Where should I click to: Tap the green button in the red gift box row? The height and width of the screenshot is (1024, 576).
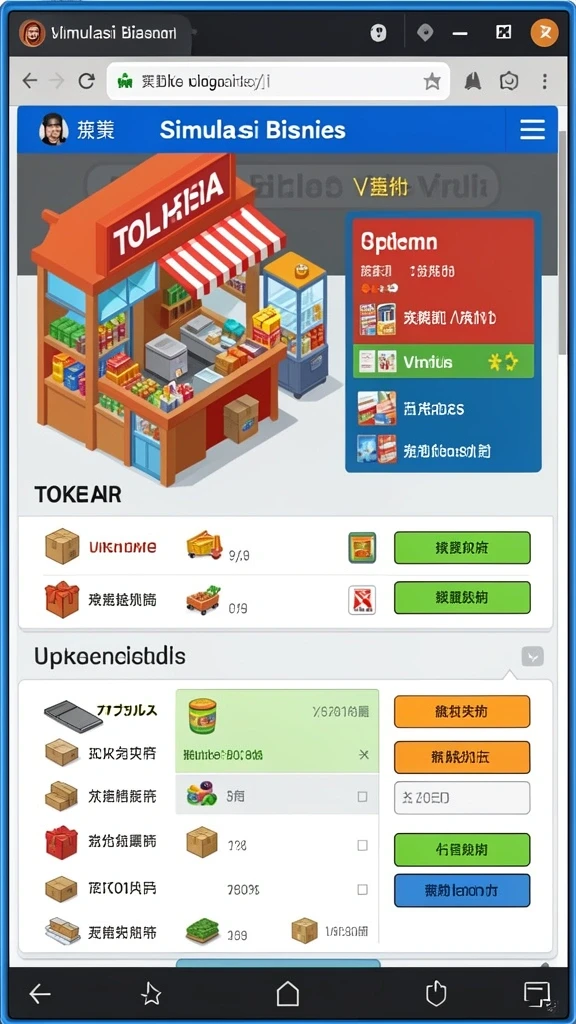pos(462,597)
